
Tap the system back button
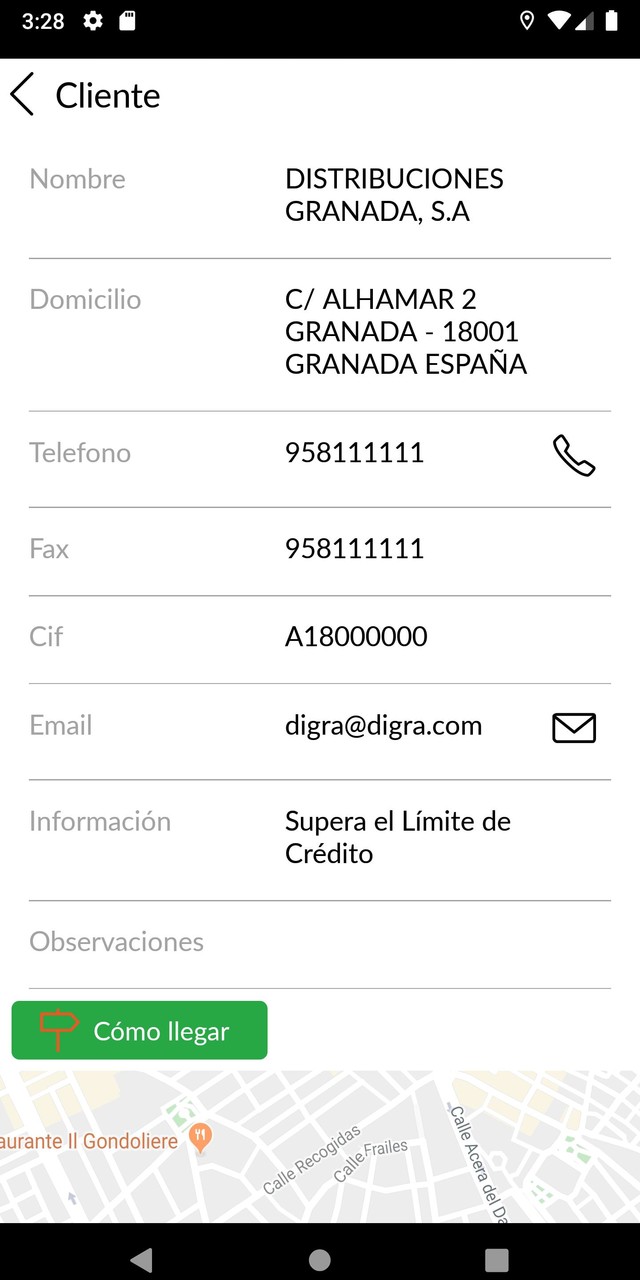(142, 1259)
